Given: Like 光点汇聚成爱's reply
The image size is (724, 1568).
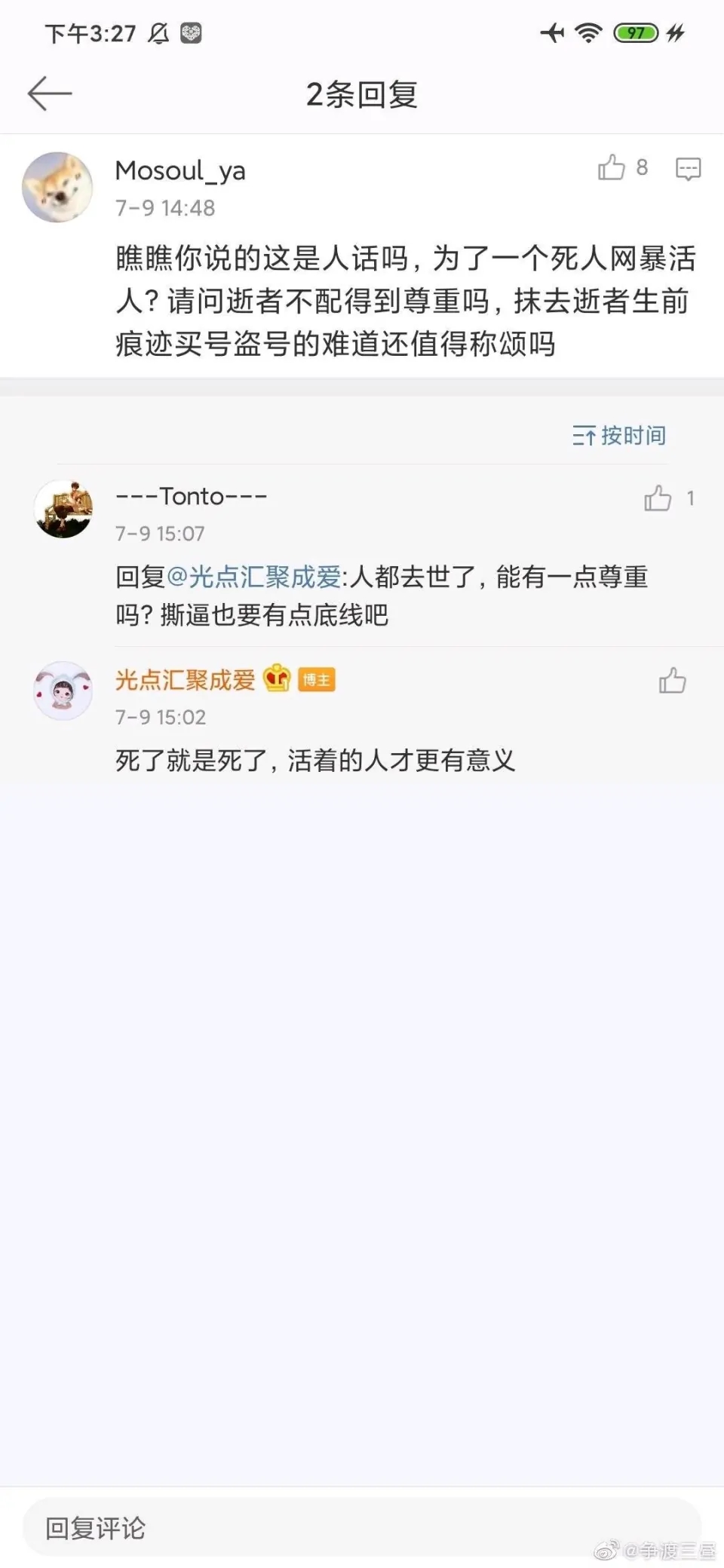Looking at the screenshot, I should coord(673,681).
